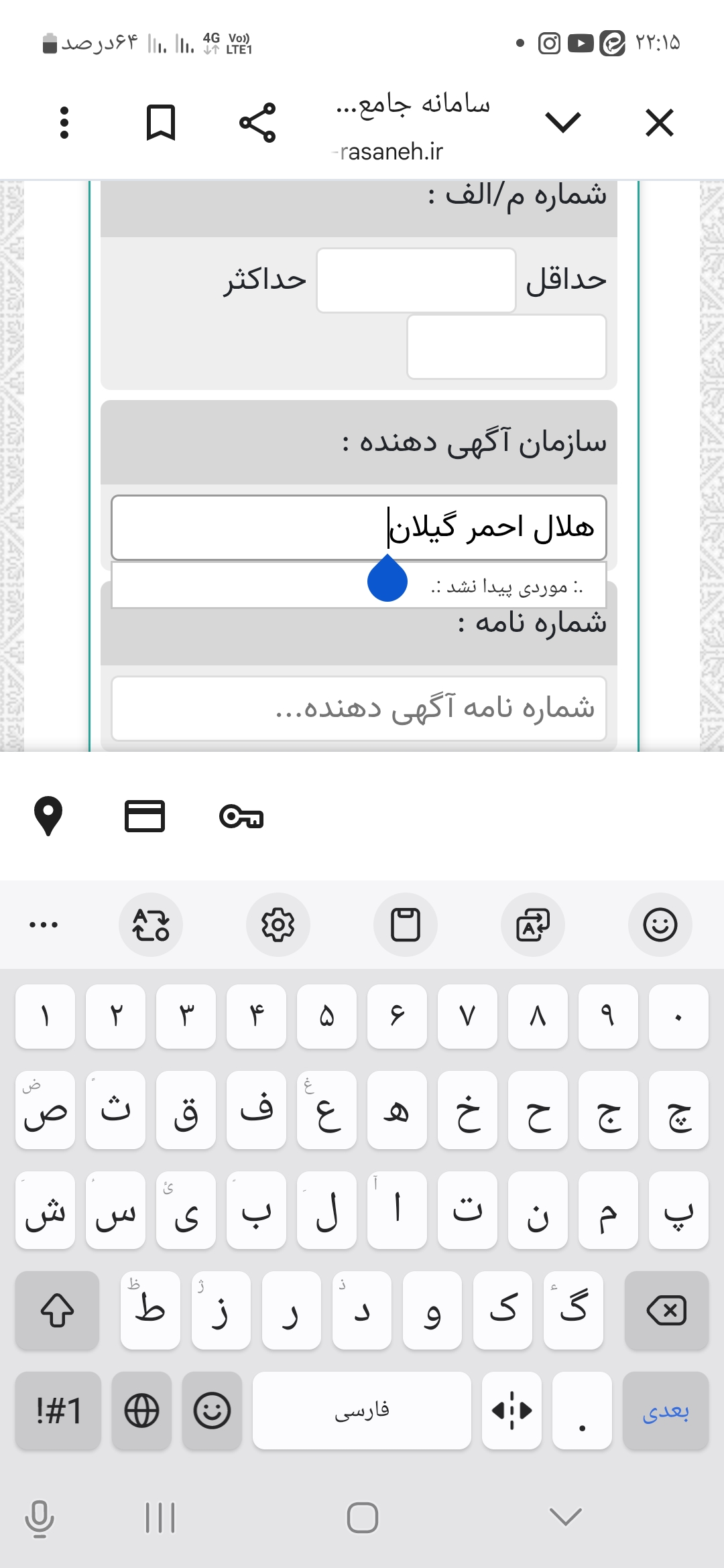Open saved passwords key icon
The width and height of the screenshot is (724, 1568).
241,816
